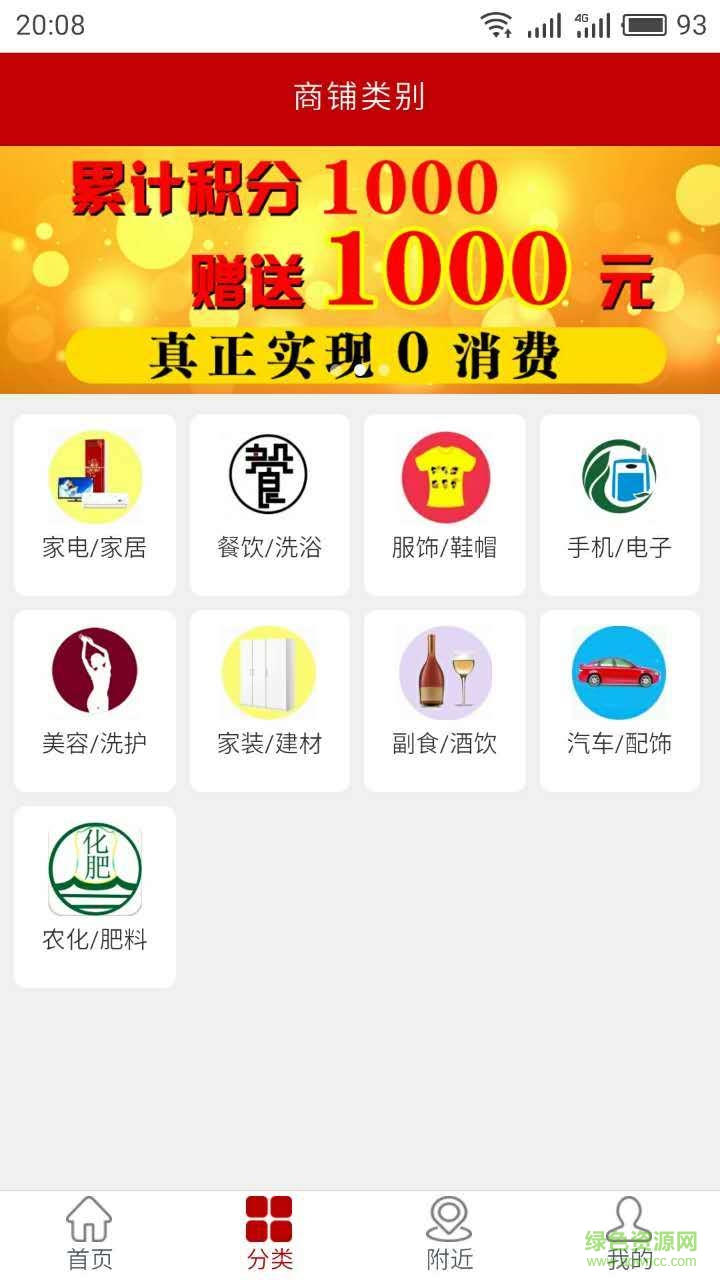Select the 分类 tab
This screenshot has height=1280, width=720.
pyautogui.click(x=269, y=1234)
